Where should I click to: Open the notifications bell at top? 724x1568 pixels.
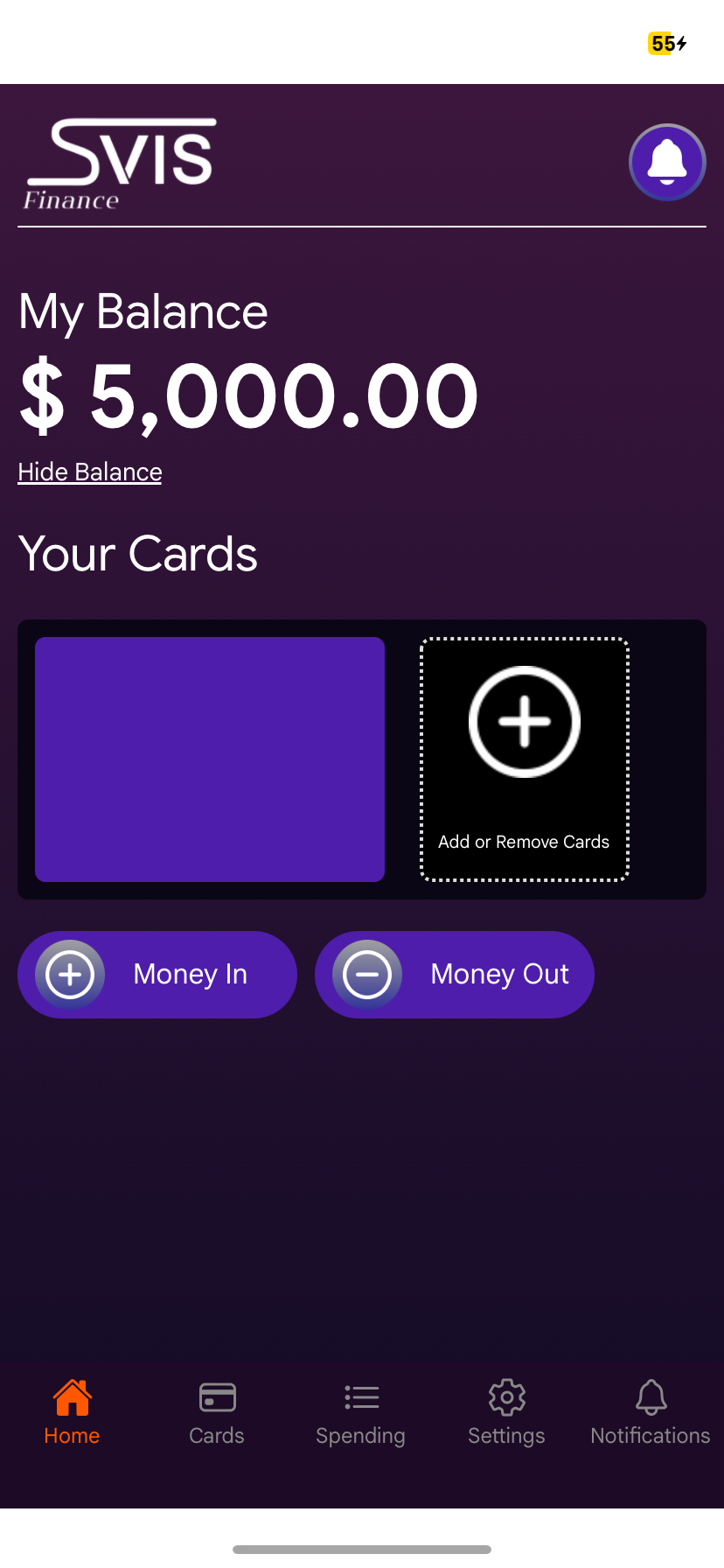(x=667, y=162)
